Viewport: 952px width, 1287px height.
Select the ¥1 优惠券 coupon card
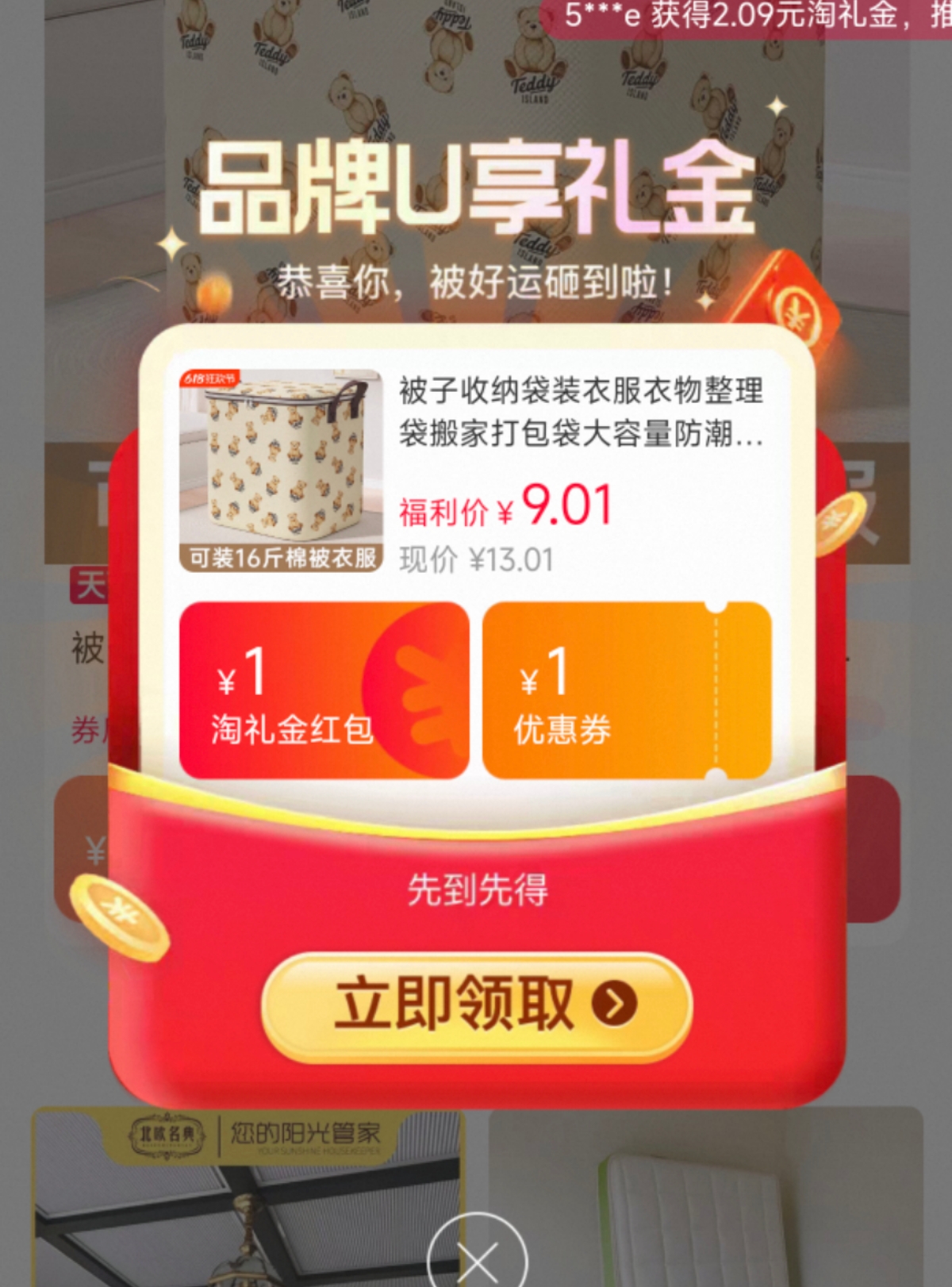pos(627,690)
